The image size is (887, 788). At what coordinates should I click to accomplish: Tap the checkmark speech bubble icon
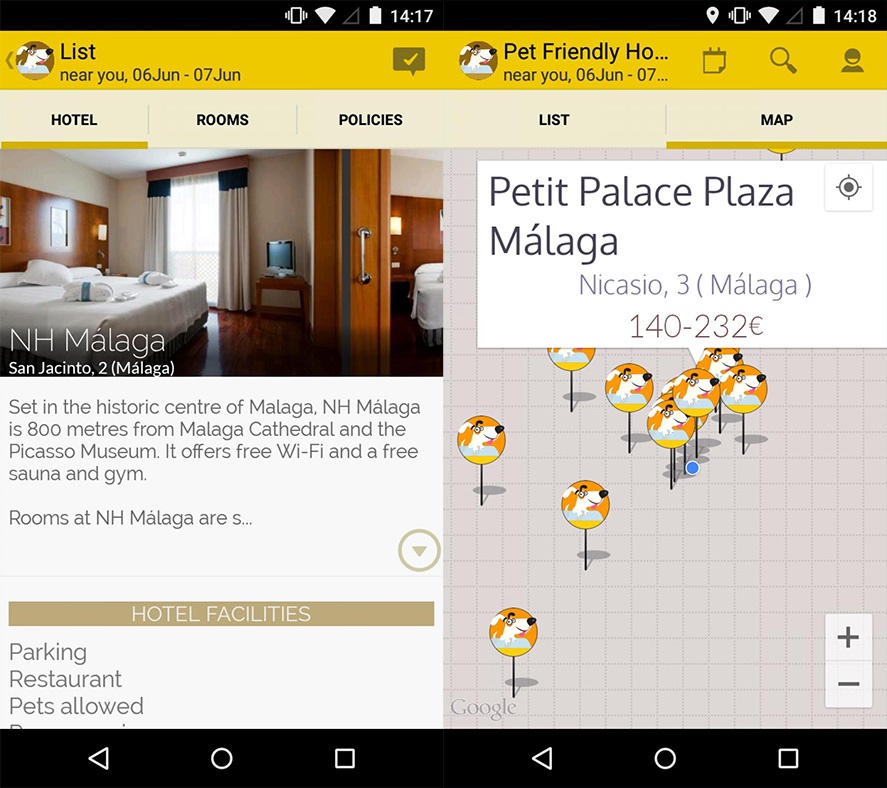[x=408, y=61]
